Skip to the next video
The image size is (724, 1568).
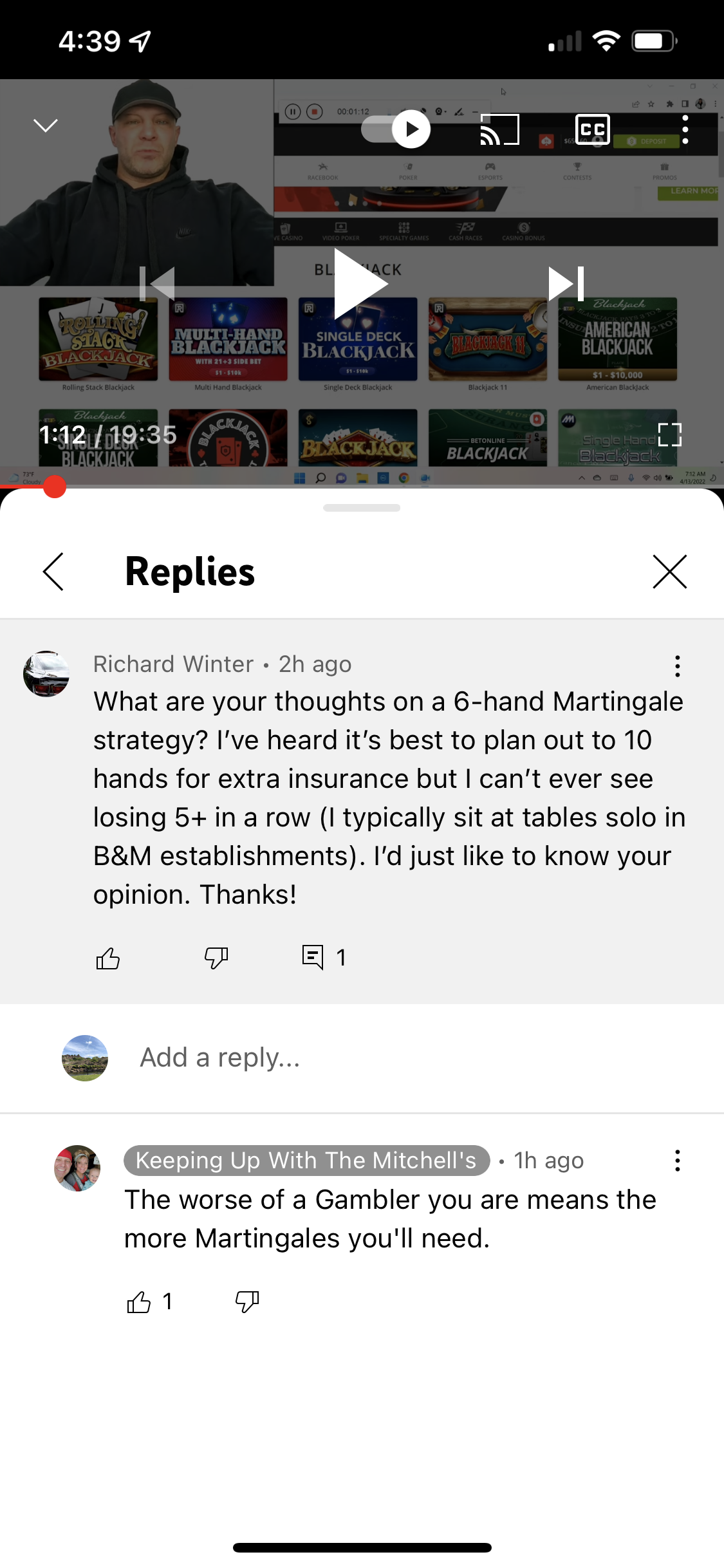tap(566, 284)
